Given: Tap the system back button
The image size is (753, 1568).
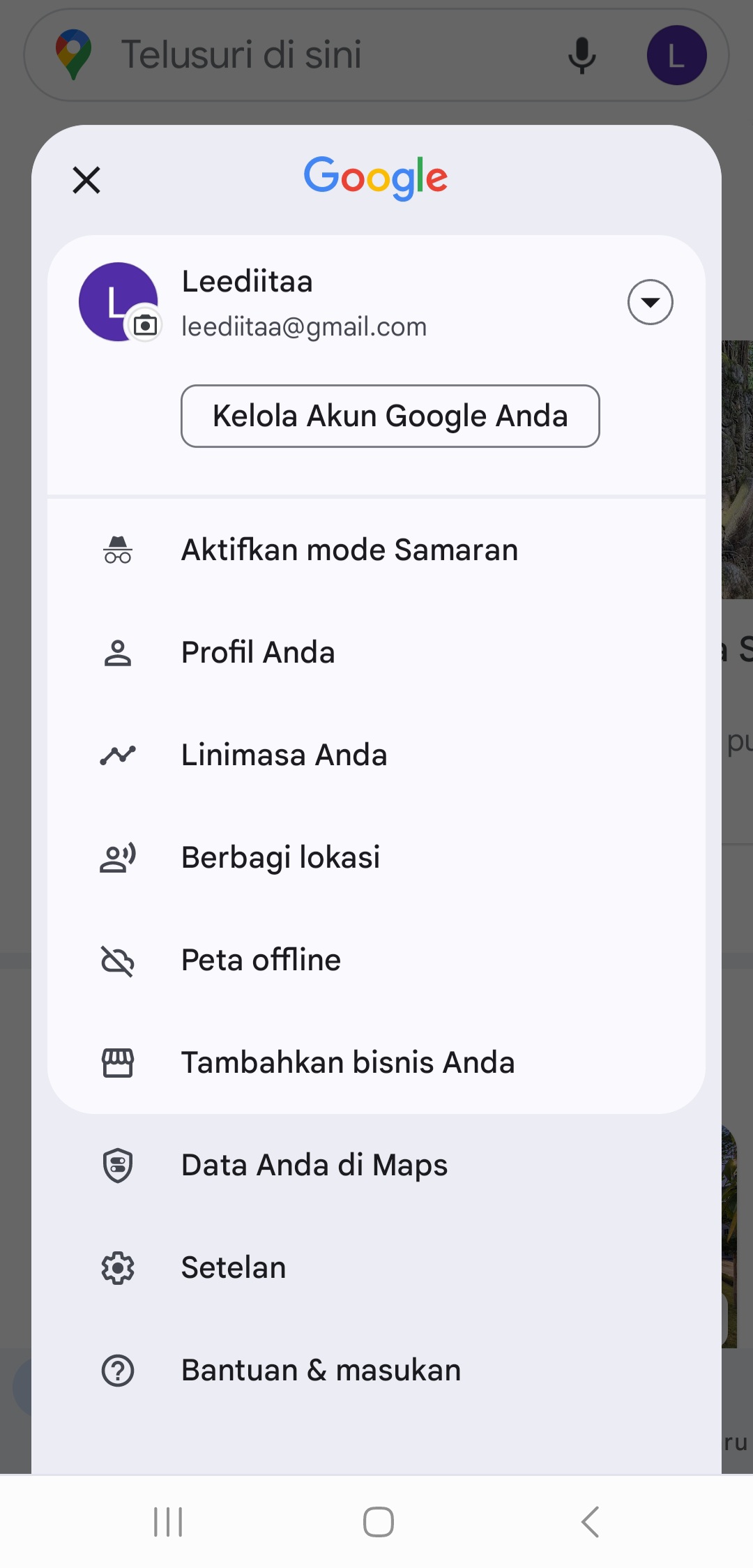Looking at the screenshot, I should point(590,1521).
